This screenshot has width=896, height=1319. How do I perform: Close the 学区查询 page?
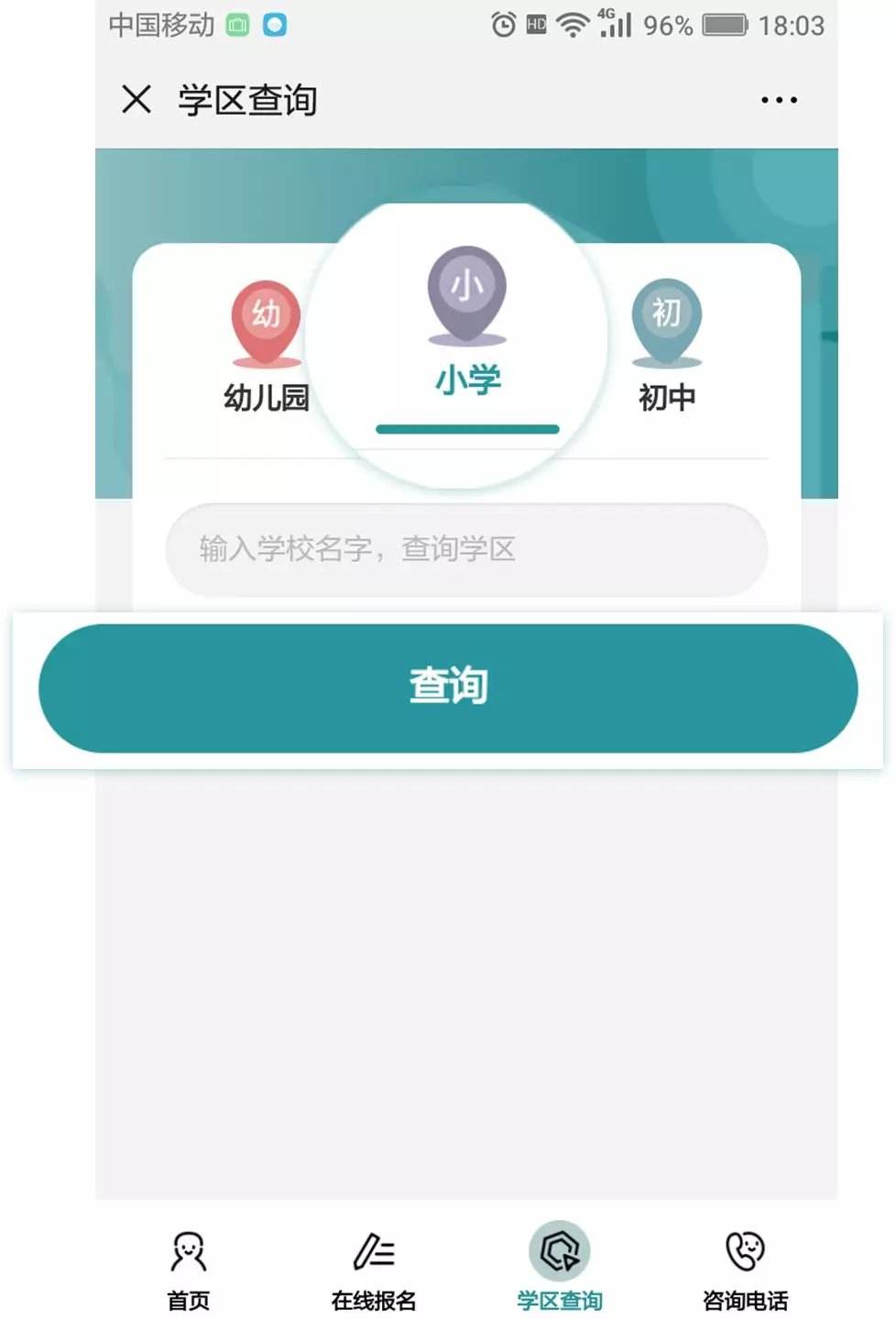coord(137,99)
